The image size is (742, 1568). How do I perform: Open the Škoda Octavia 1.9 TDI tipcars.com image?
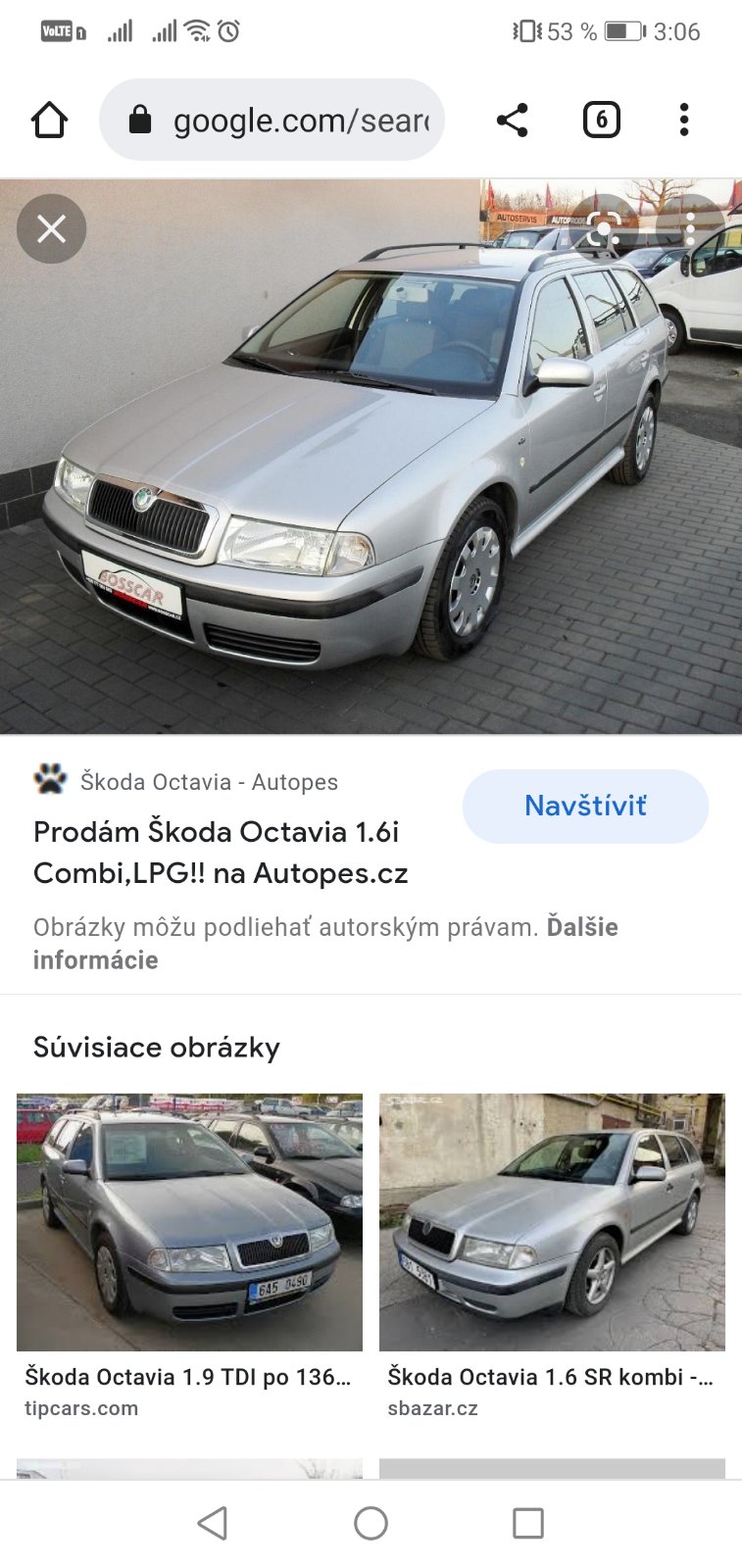189,1222
